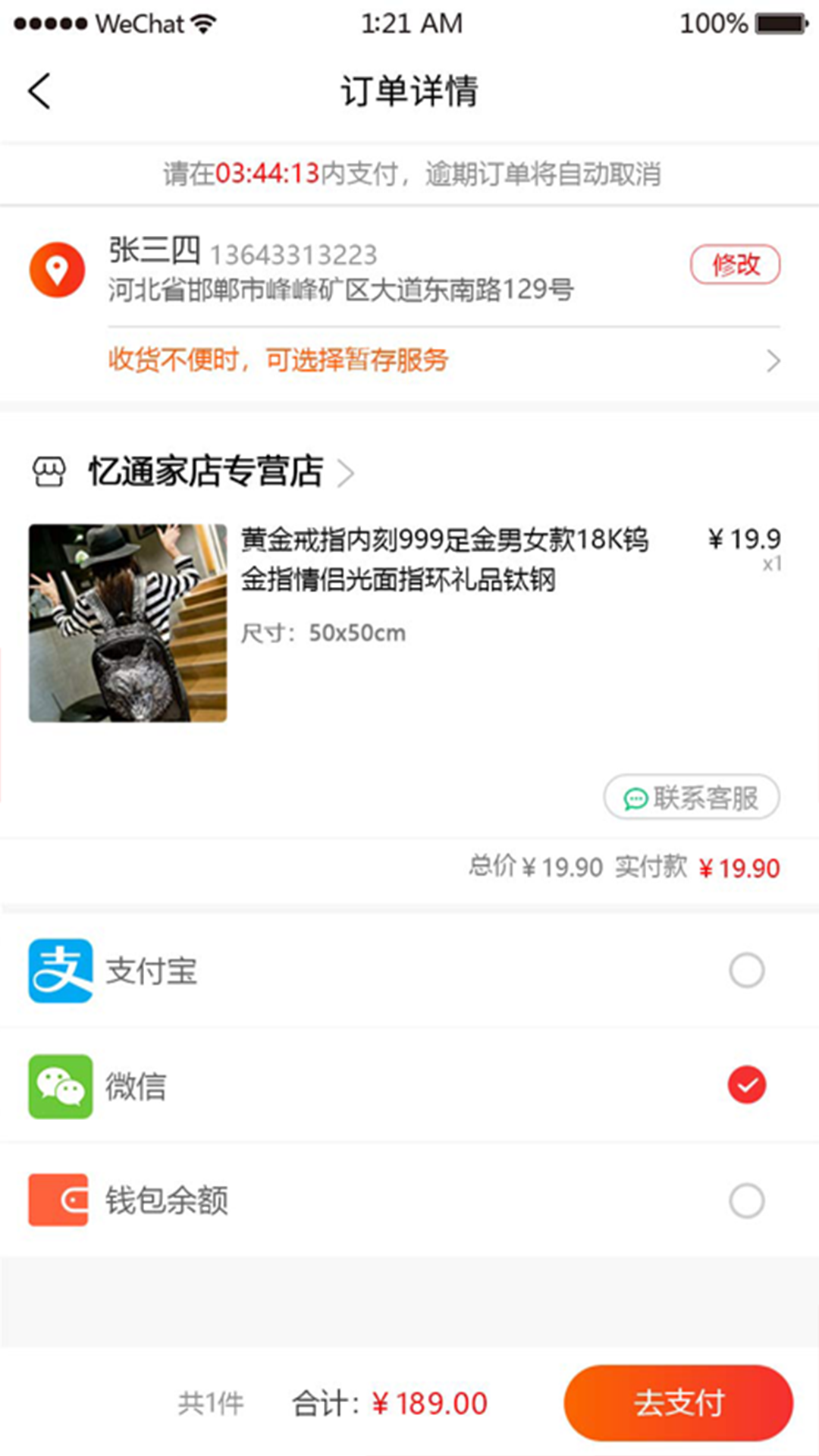The width and height of the screenshot is (819, 1456).
Task: Pick 钱包余额 as payment method
Action: [746, 1200]
